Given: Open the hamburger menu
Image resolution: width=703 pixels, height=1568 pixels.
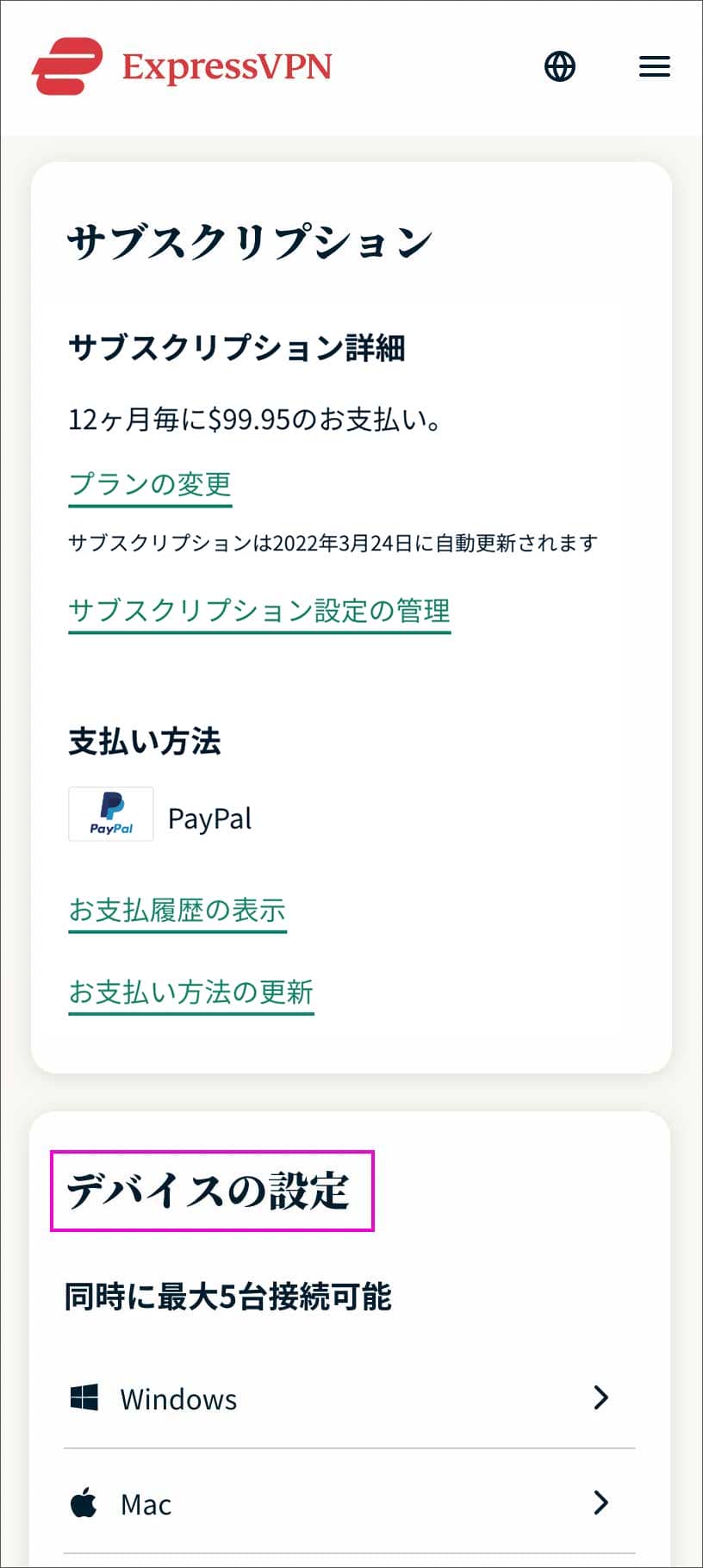Looking at the screenshot, I should pos(655,66).
